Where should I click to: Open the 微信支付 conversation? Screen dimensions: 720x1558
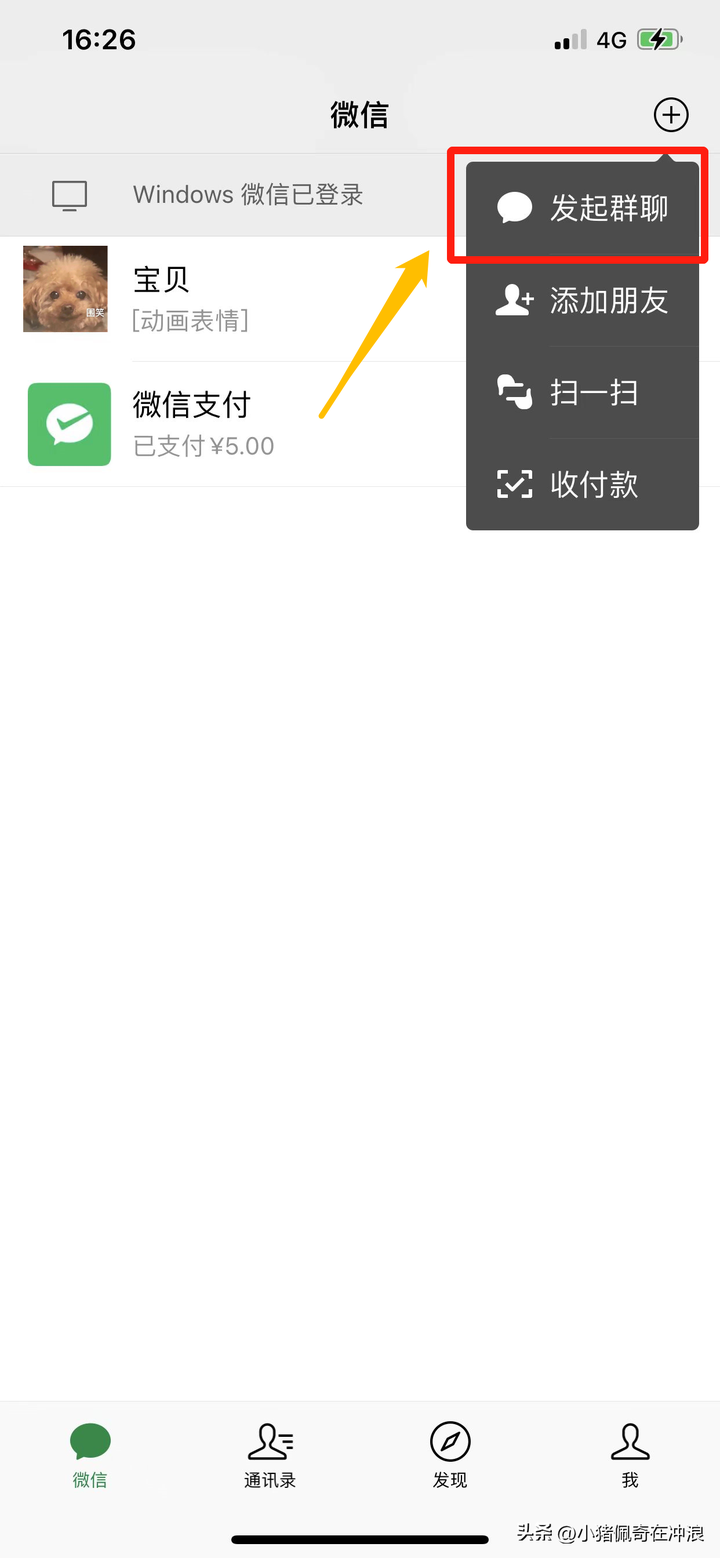pos(233,424)
